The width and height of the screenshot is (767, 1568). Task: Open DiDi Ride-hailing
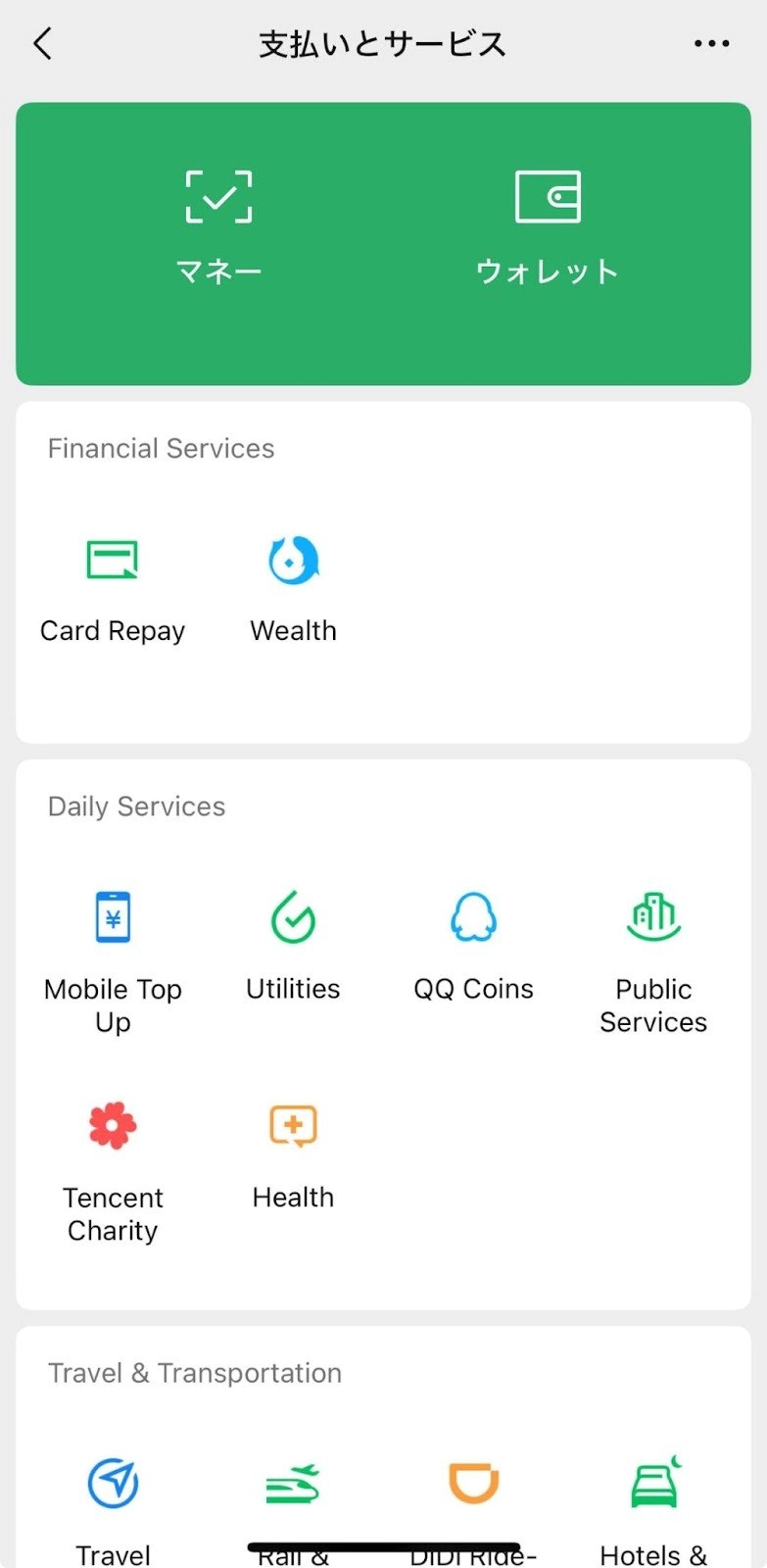point(473,1499)
